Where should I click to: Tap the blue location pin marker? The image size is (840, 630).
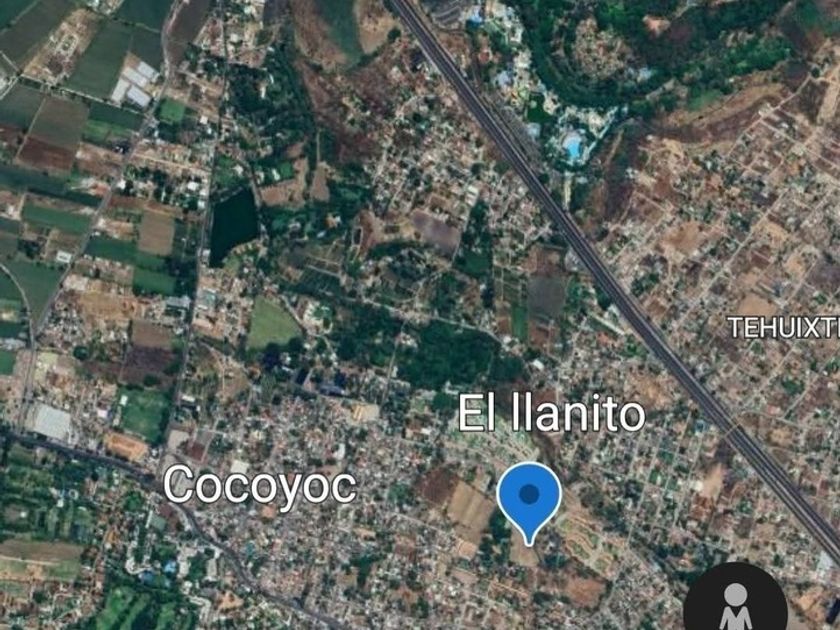coord(529,503)
